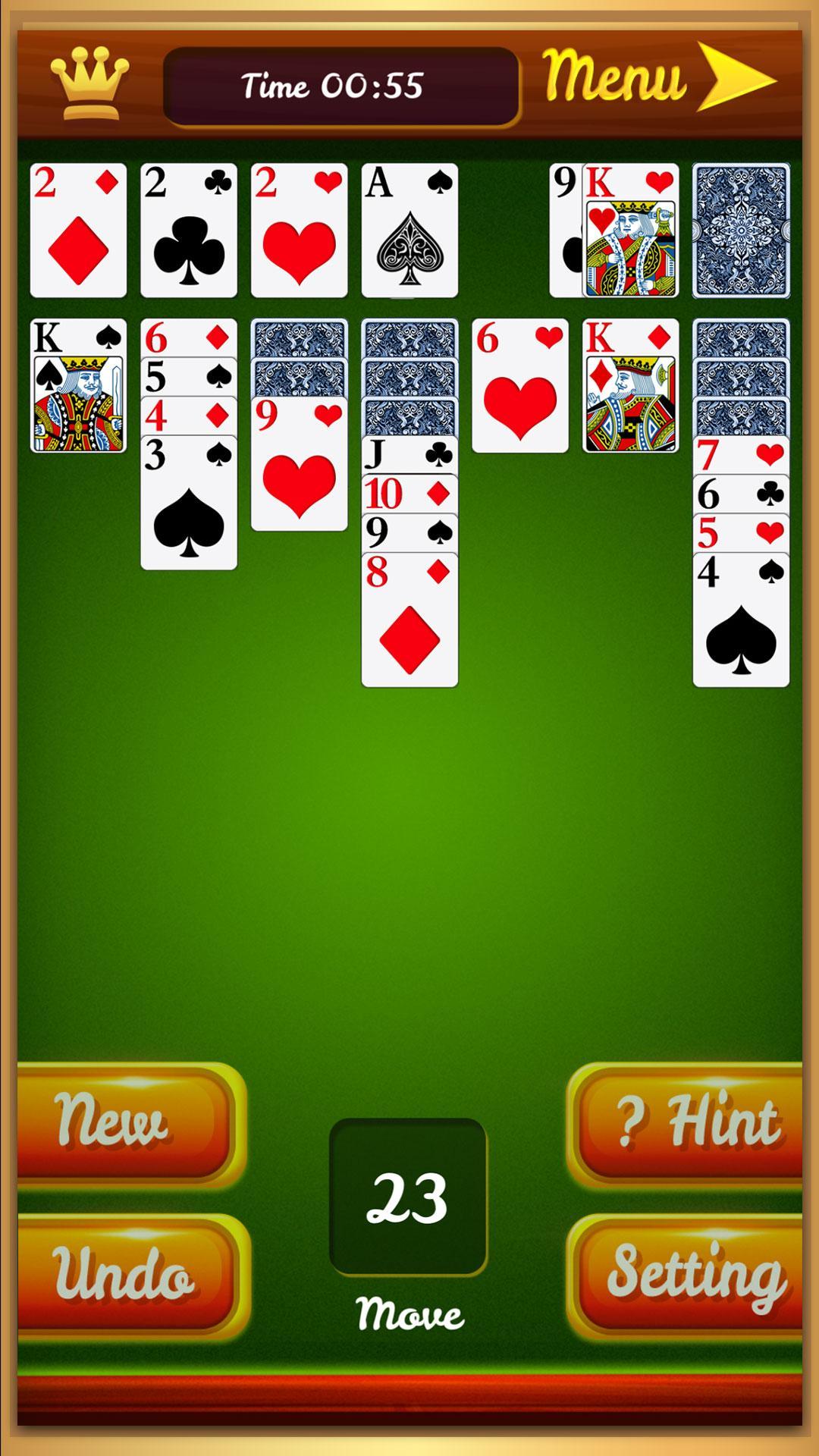Select the King of hearts waste card
819x1456 pixels.
pos(631,231)
